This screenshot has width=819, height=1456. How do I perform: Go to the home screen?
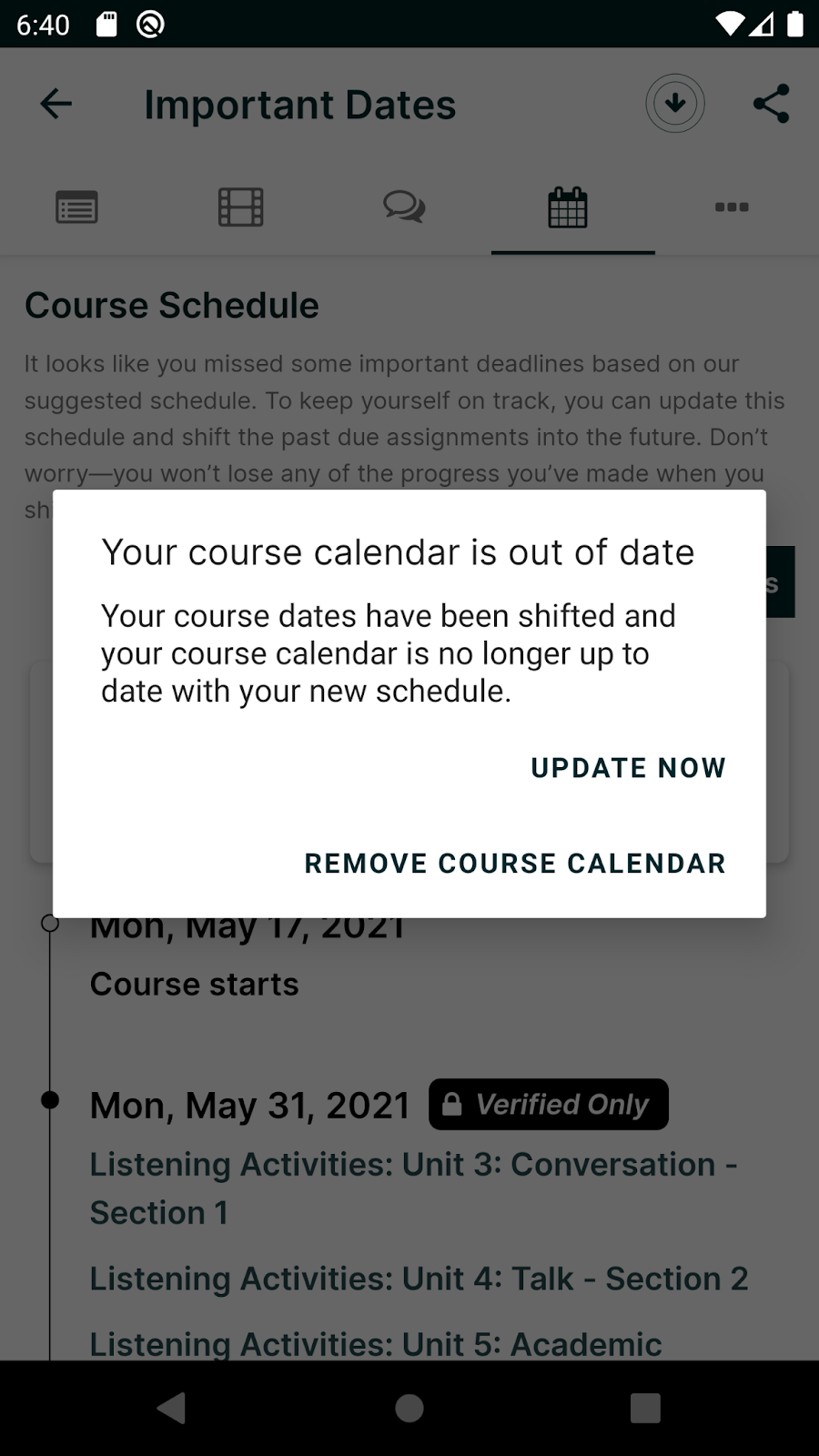point(409,1408)
